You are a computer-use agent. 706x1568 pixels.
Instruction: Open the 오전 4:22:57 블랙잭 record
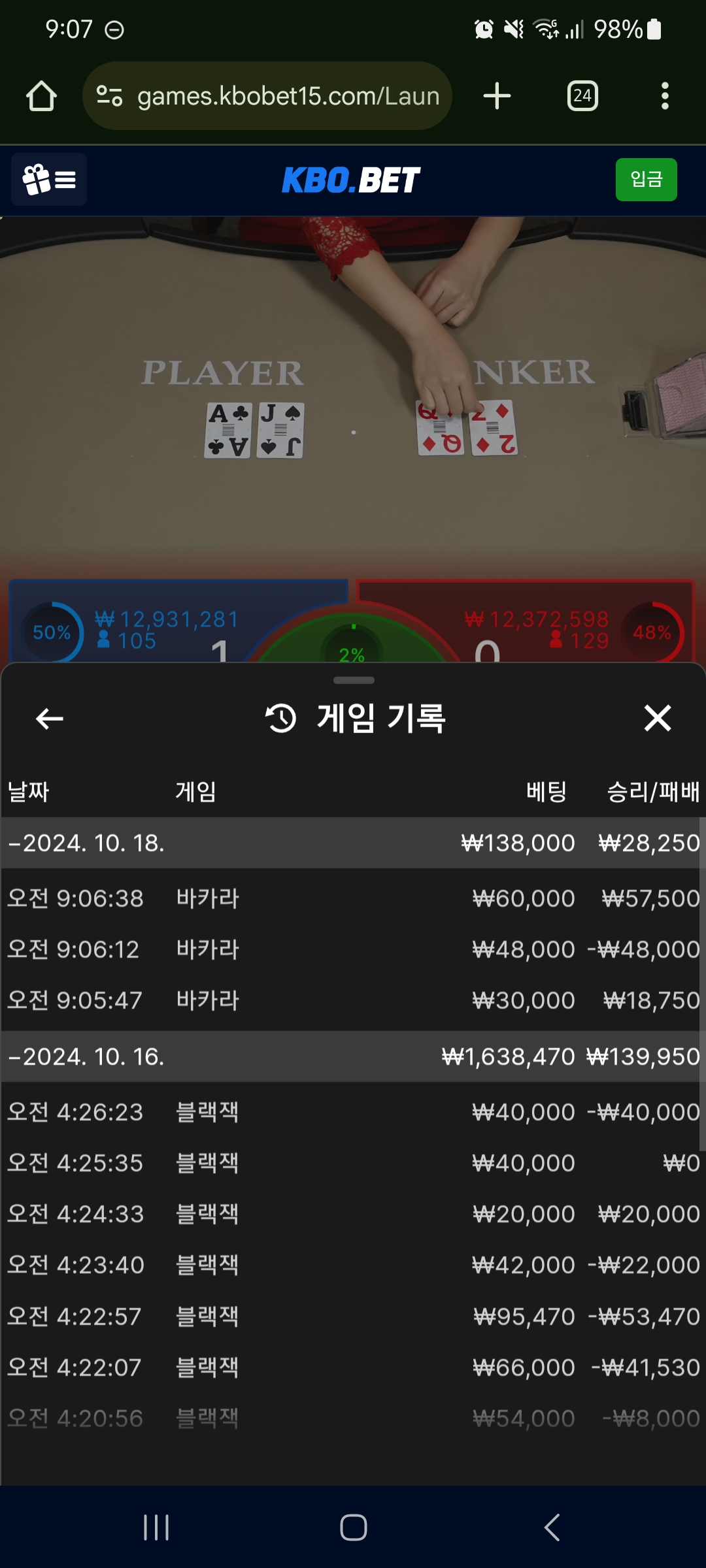[x=353, y=1316]
